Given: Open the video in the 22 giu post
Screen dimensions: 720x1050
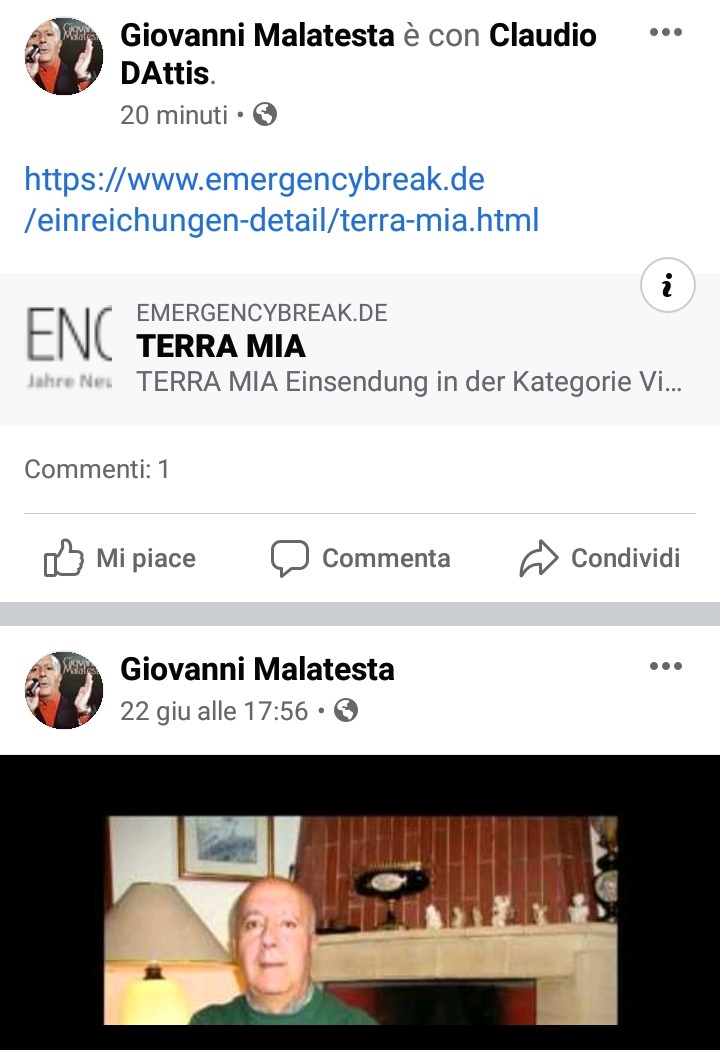Looking at the screenshot, I should (x=360, y=920).
